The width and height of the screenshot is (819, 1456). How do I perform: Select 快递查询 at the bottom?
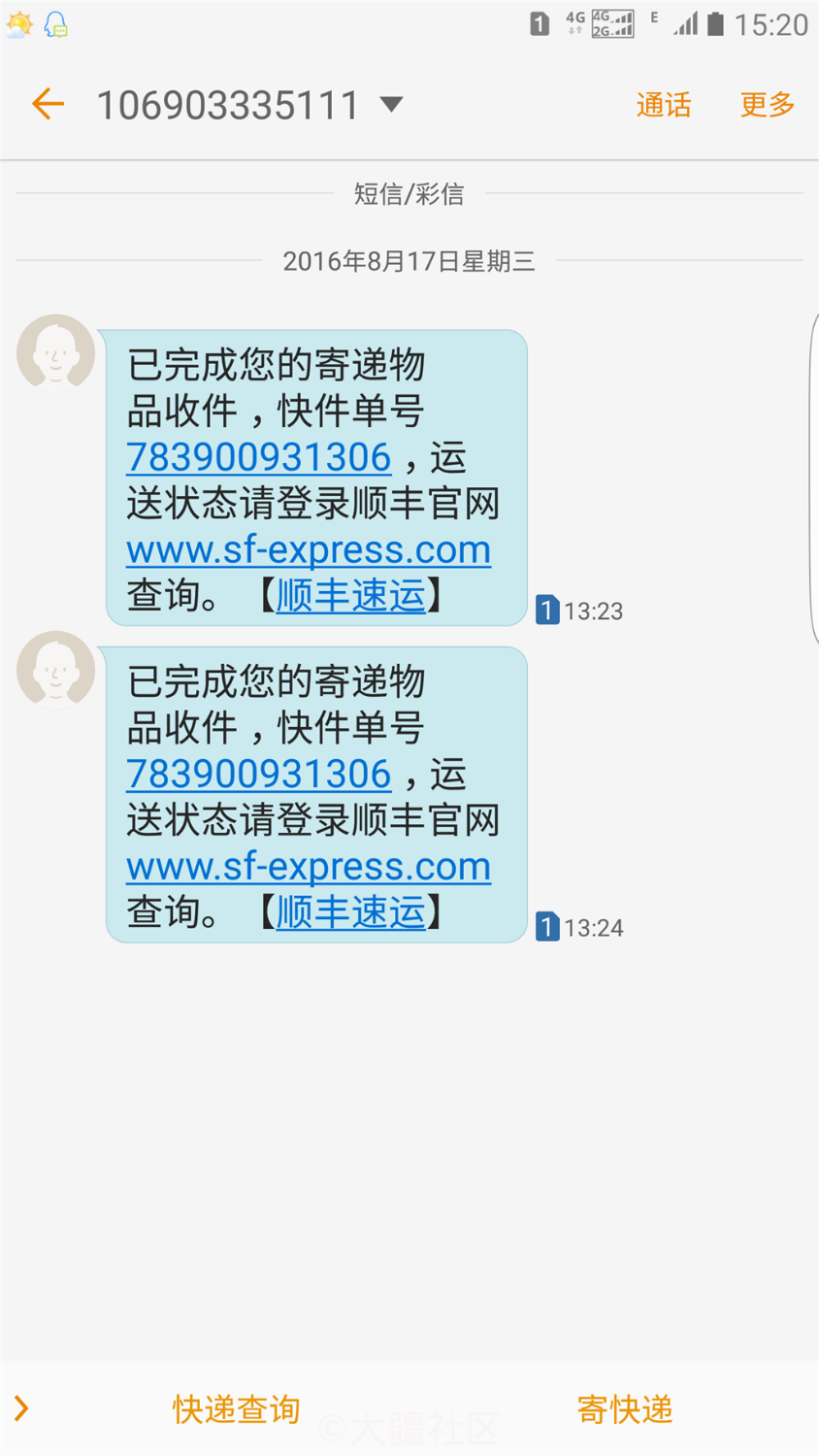[237, 1409]
